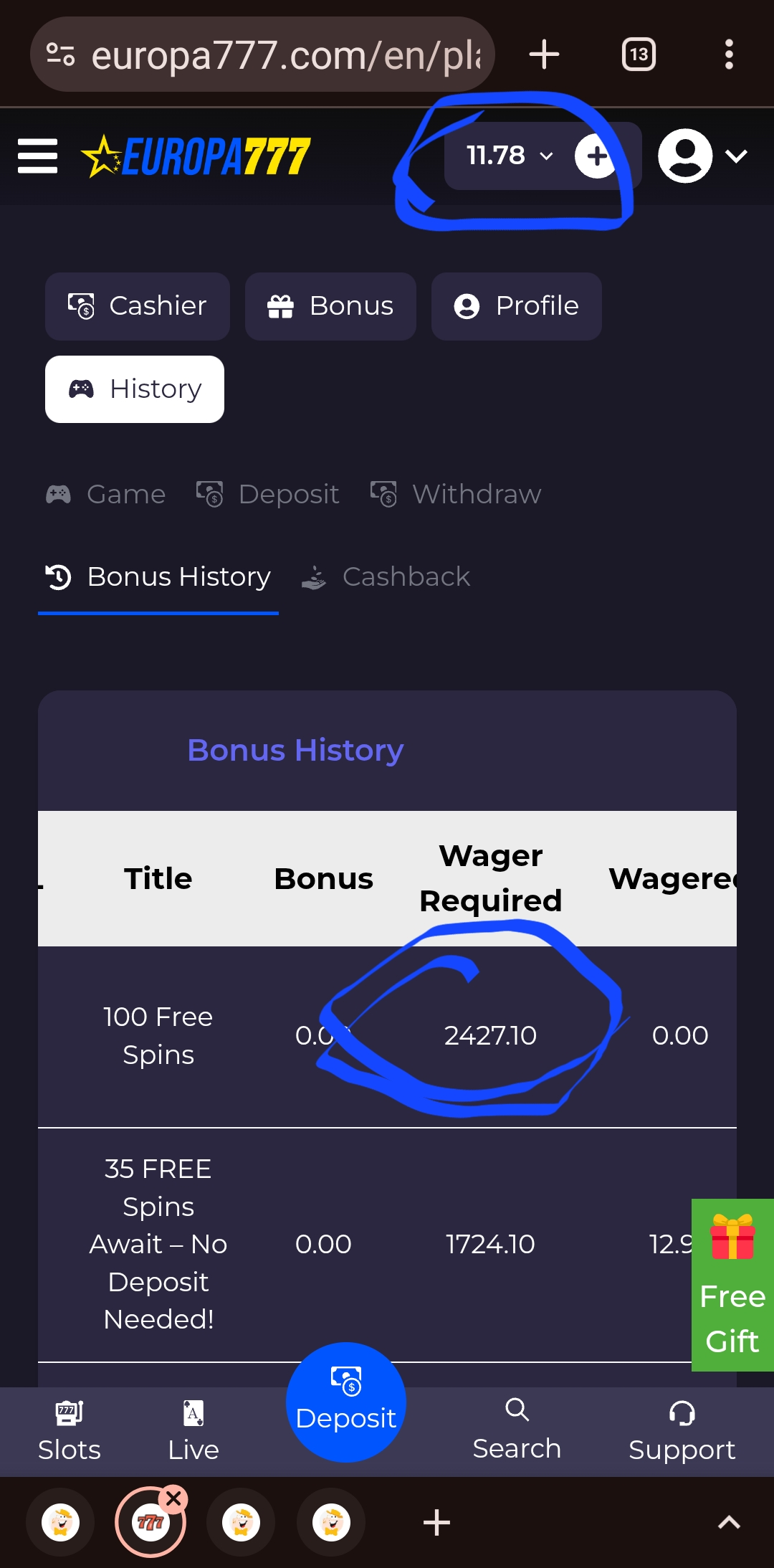Go to the Cashier section
The width and height of the screenshot is (774, 1568).
click(x=138, y=306)
